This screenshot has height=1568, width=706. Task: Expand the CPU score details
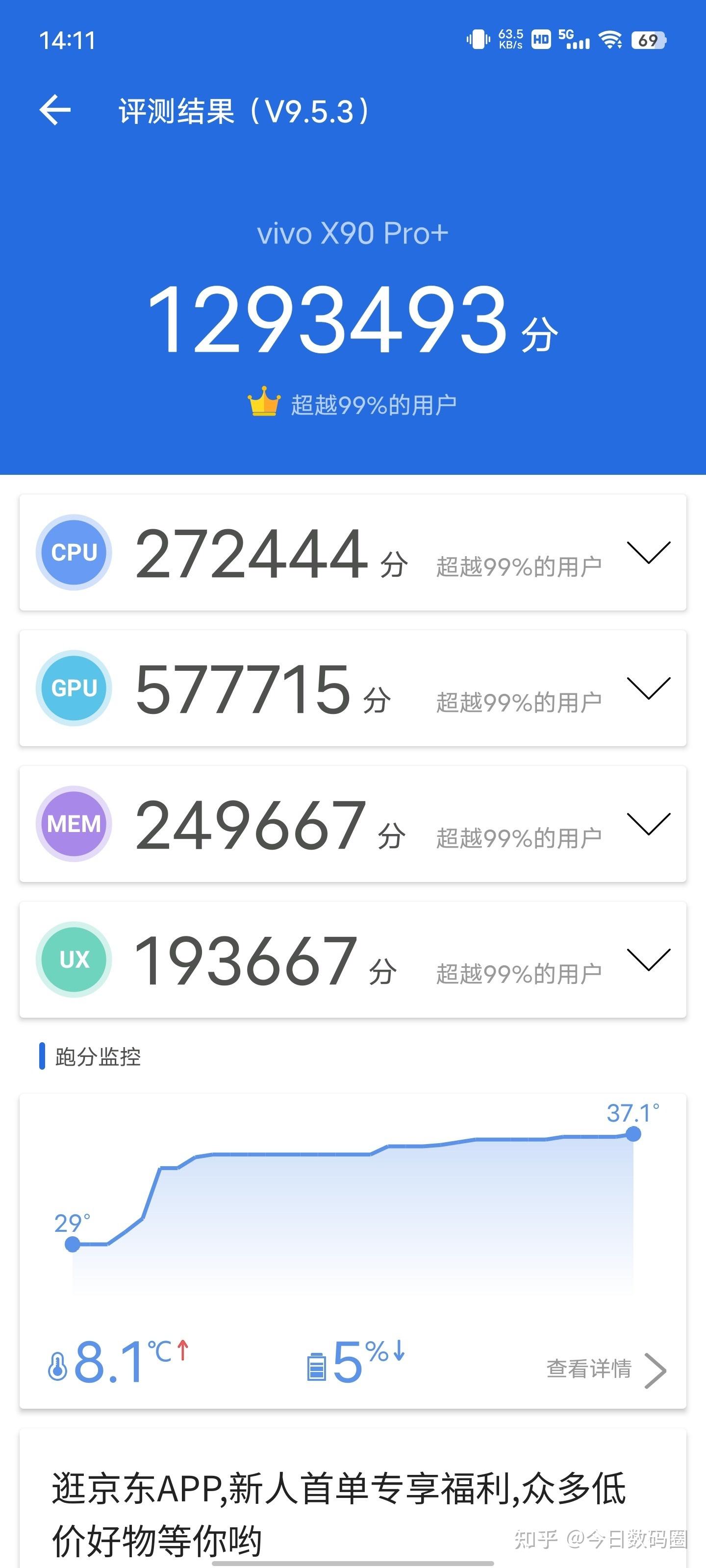[x=648, y=552]
